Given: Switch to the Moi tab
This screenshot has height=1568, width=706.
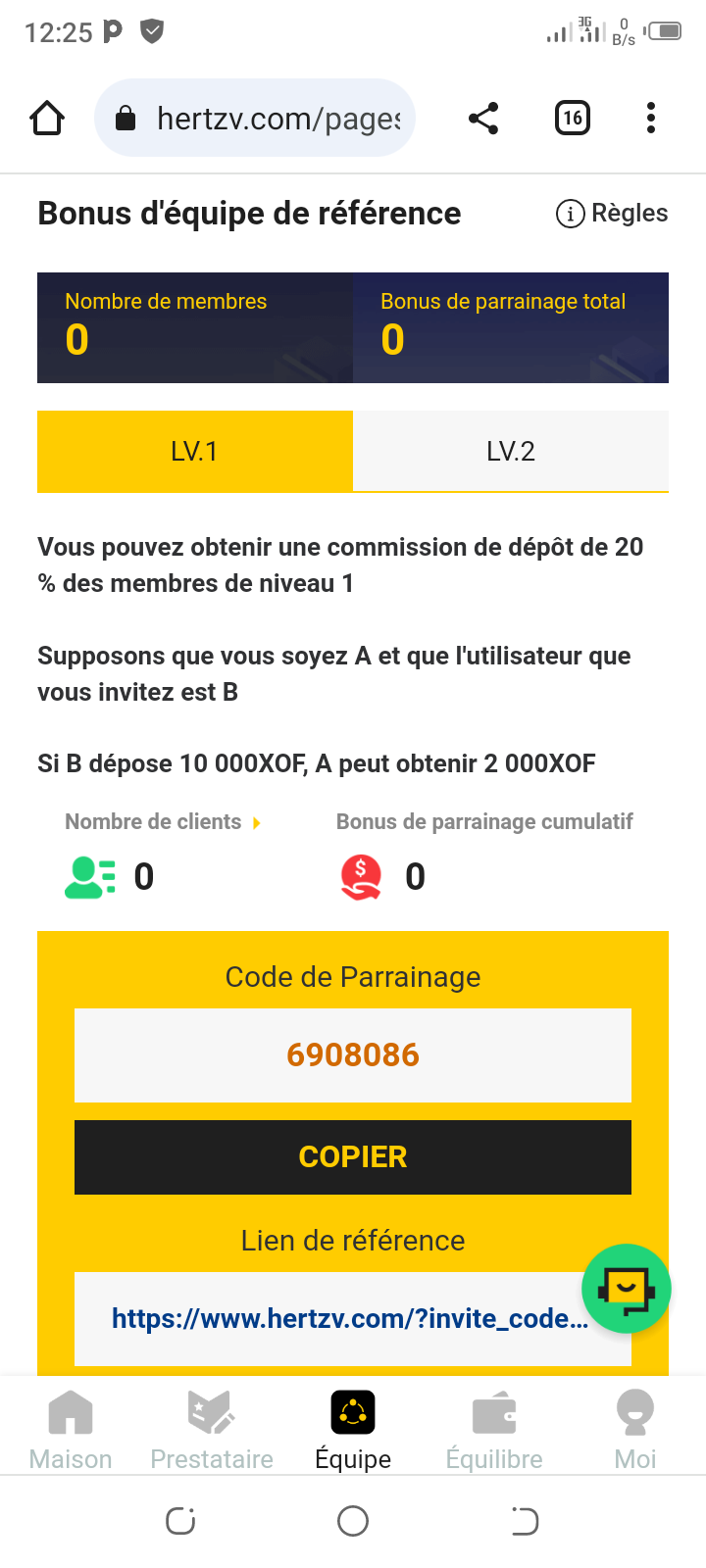Looking at the screenshot, I should [635, 1431].
